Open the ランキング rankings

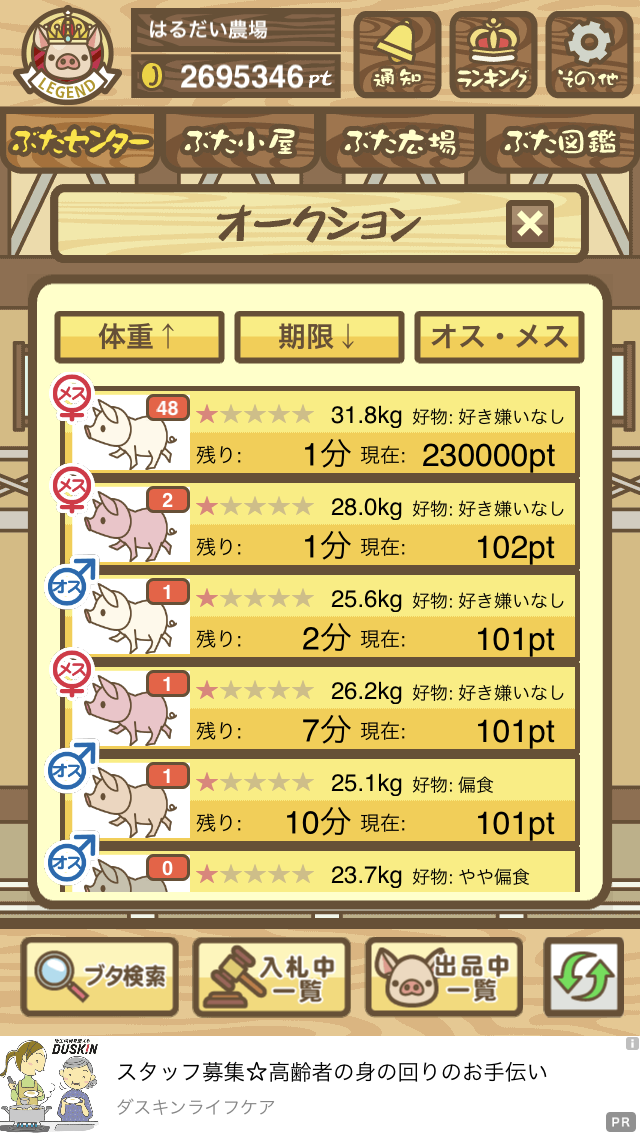click(492, 54)
